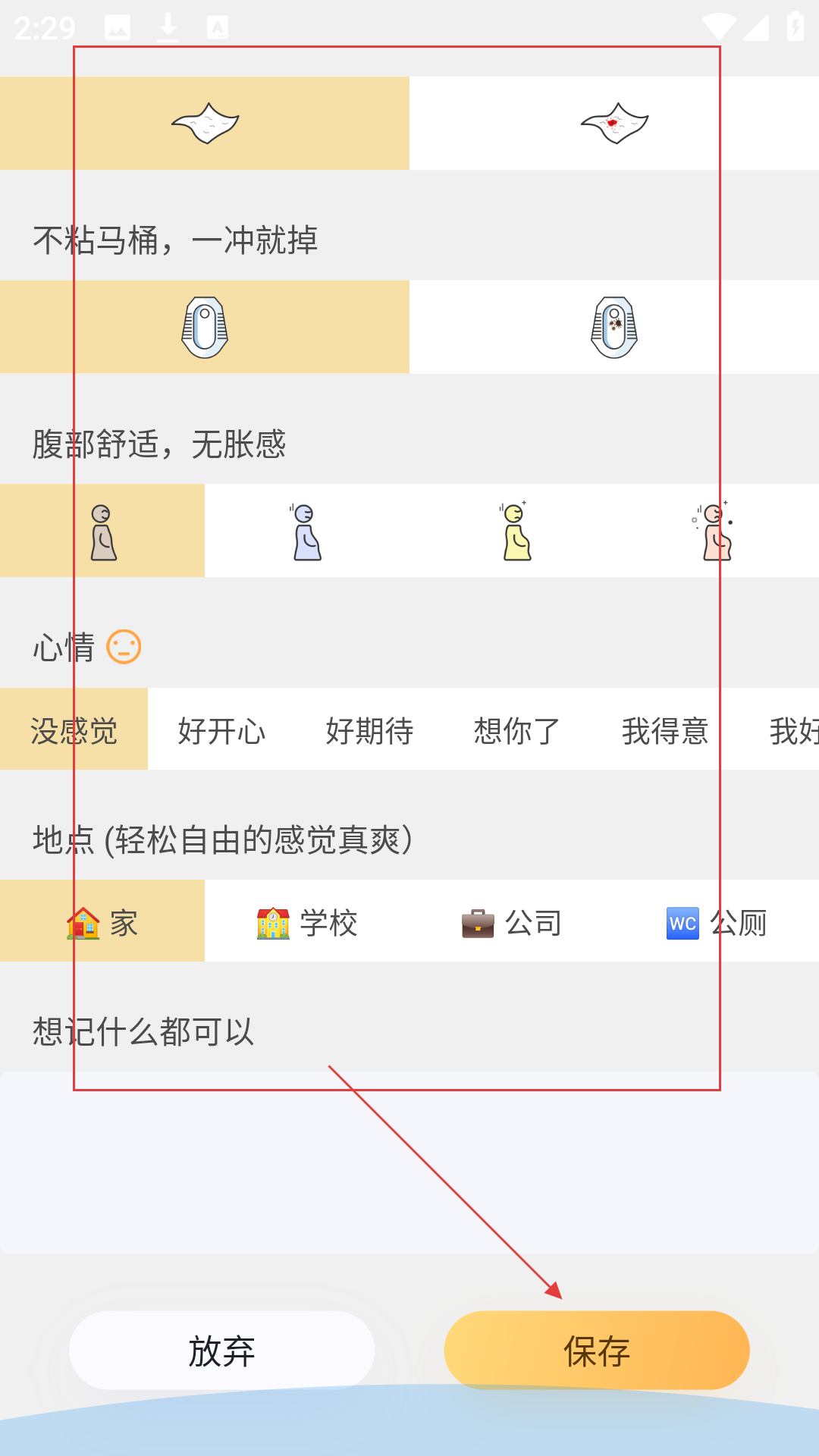The height and width of the screenshot is (1456, 819).
Task: Tap 放弃 to discard the record
Action: click(x=221, y=1351)
